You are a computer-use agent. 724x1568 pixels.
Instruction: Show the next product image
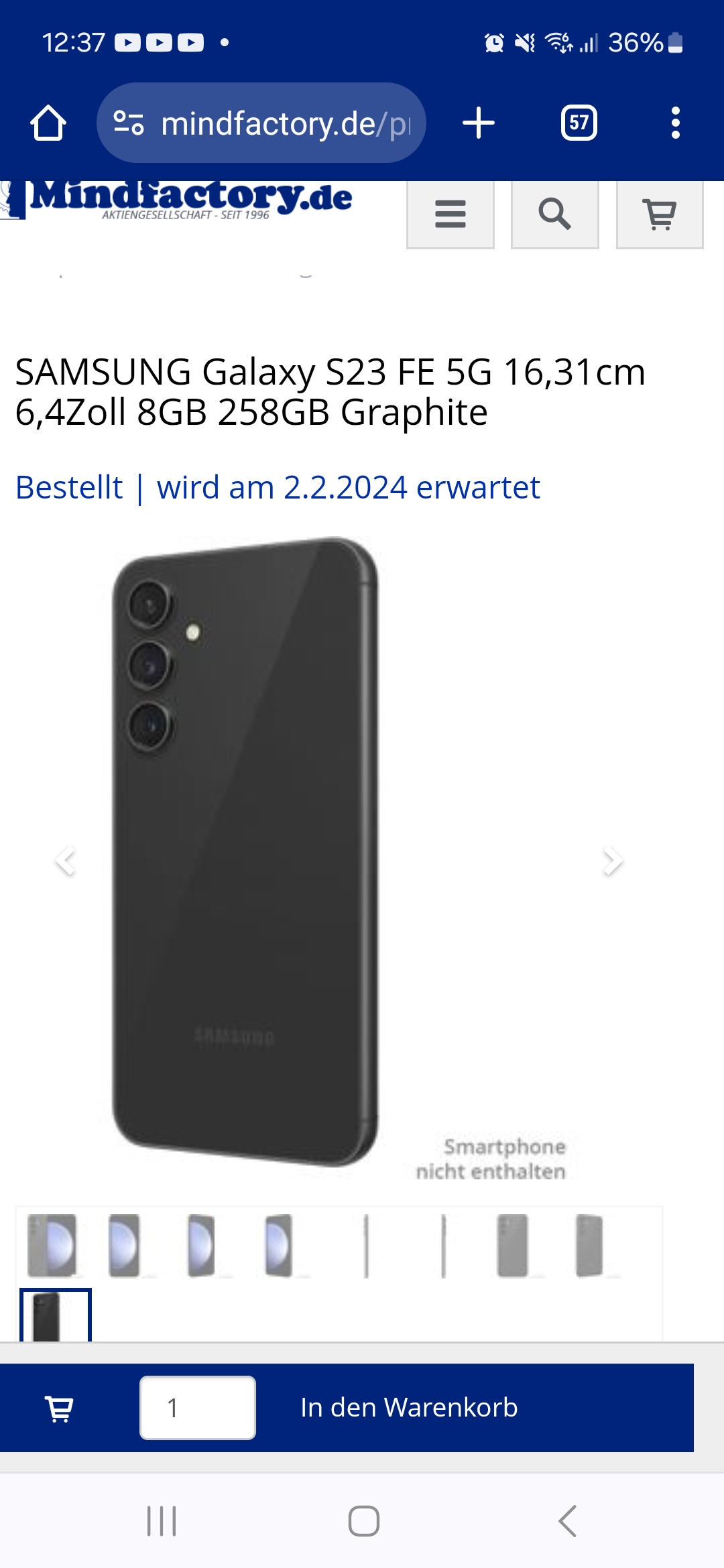612,861
